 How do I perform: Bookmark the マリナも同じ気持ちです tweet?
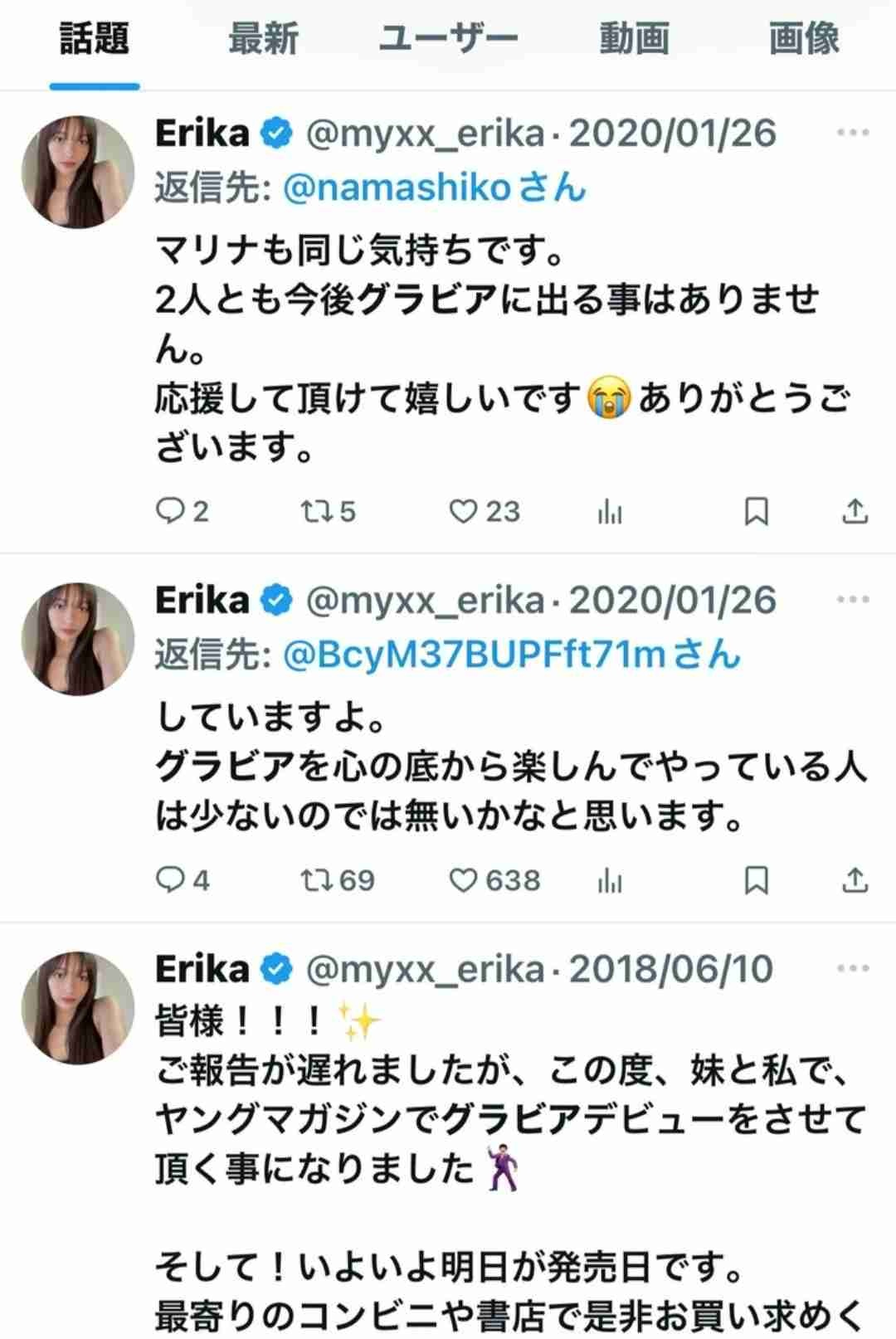click(756, 512)
